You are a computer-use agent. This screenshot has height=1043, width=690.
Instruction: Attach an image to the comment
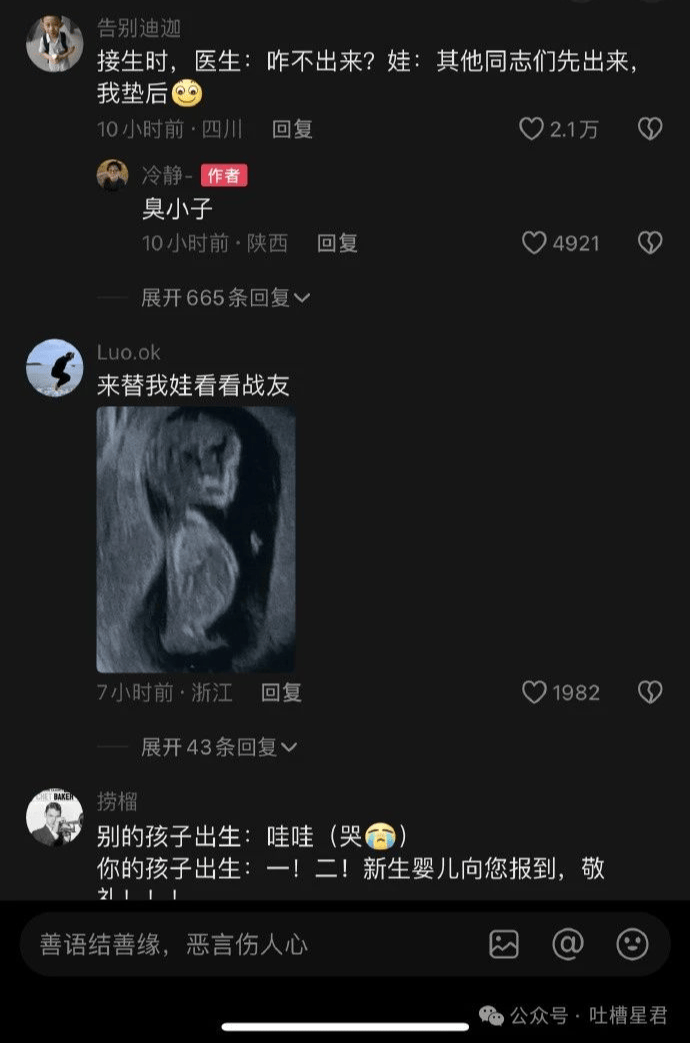tap(504, 944)
